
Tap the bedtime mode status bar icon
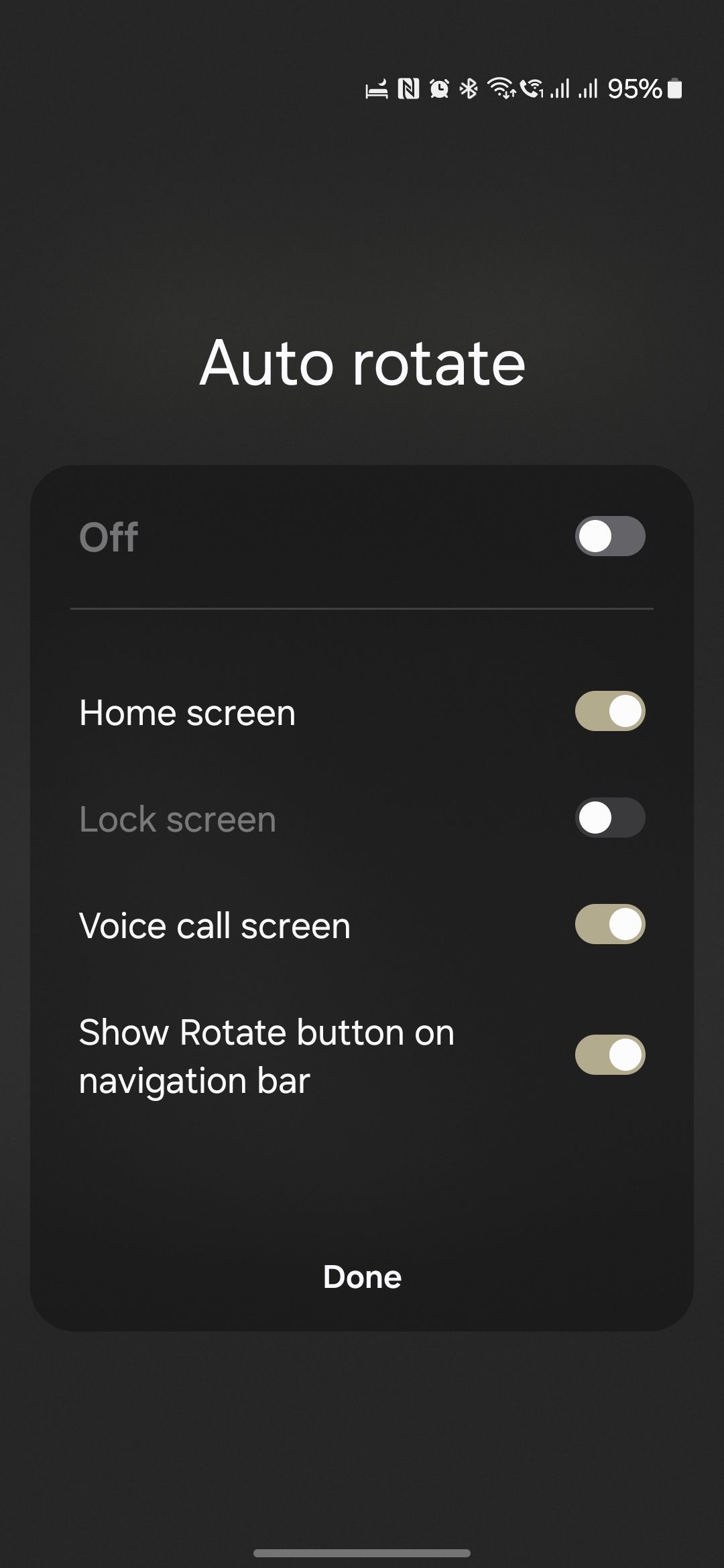click(377, 88)
